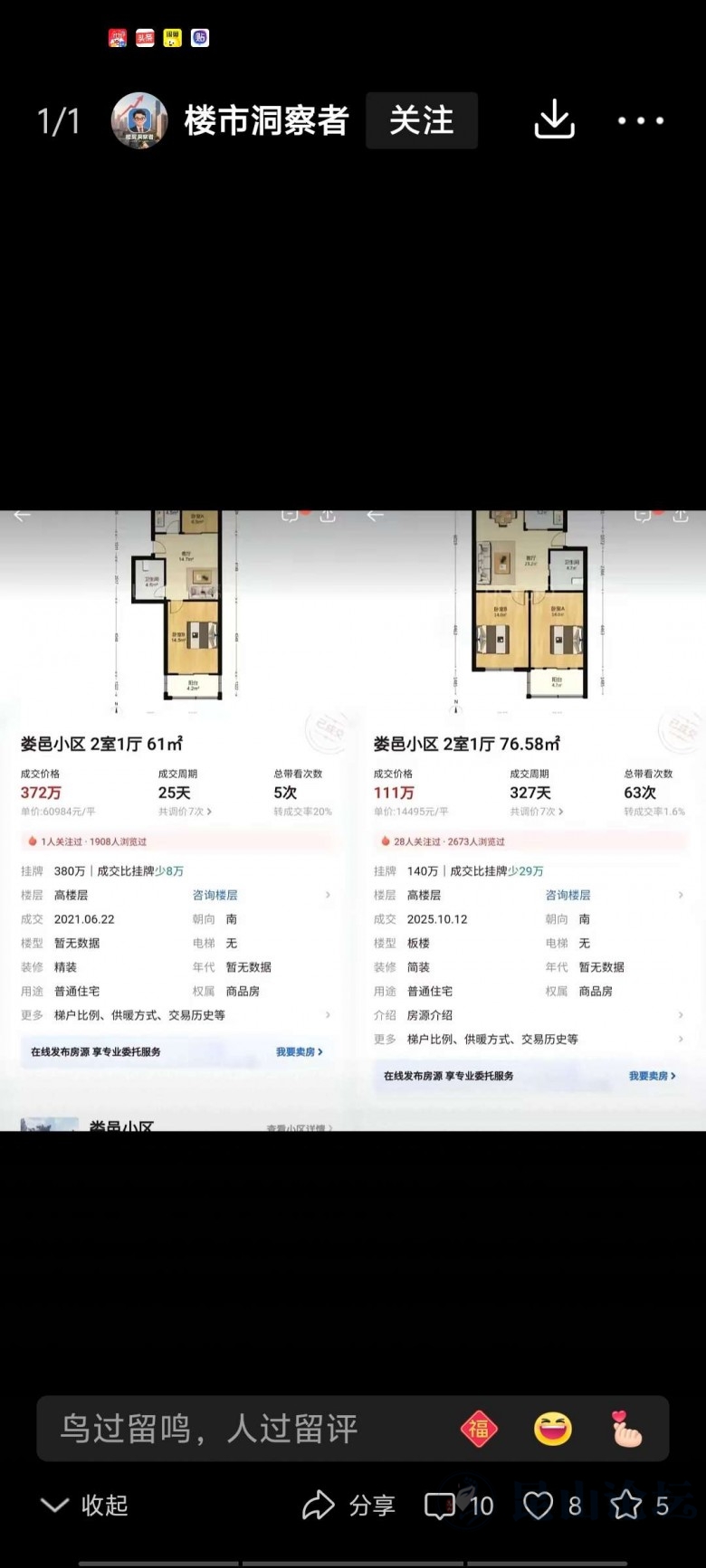
Task: Insert the finger heart emoji
Action: (x=626, y=1429)
